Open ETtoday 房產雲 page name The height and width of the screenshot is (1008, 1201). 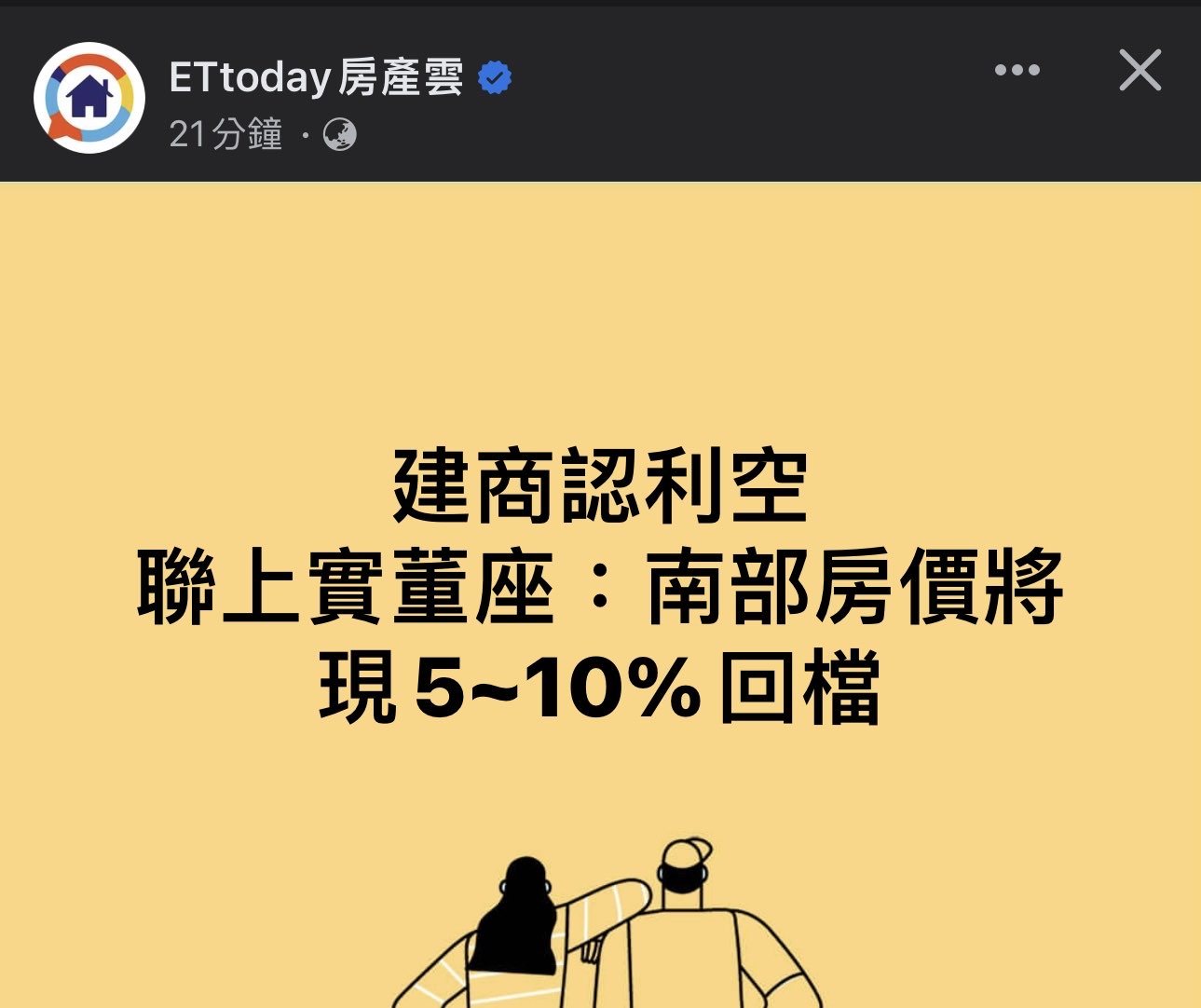click(x=316, y=77)
